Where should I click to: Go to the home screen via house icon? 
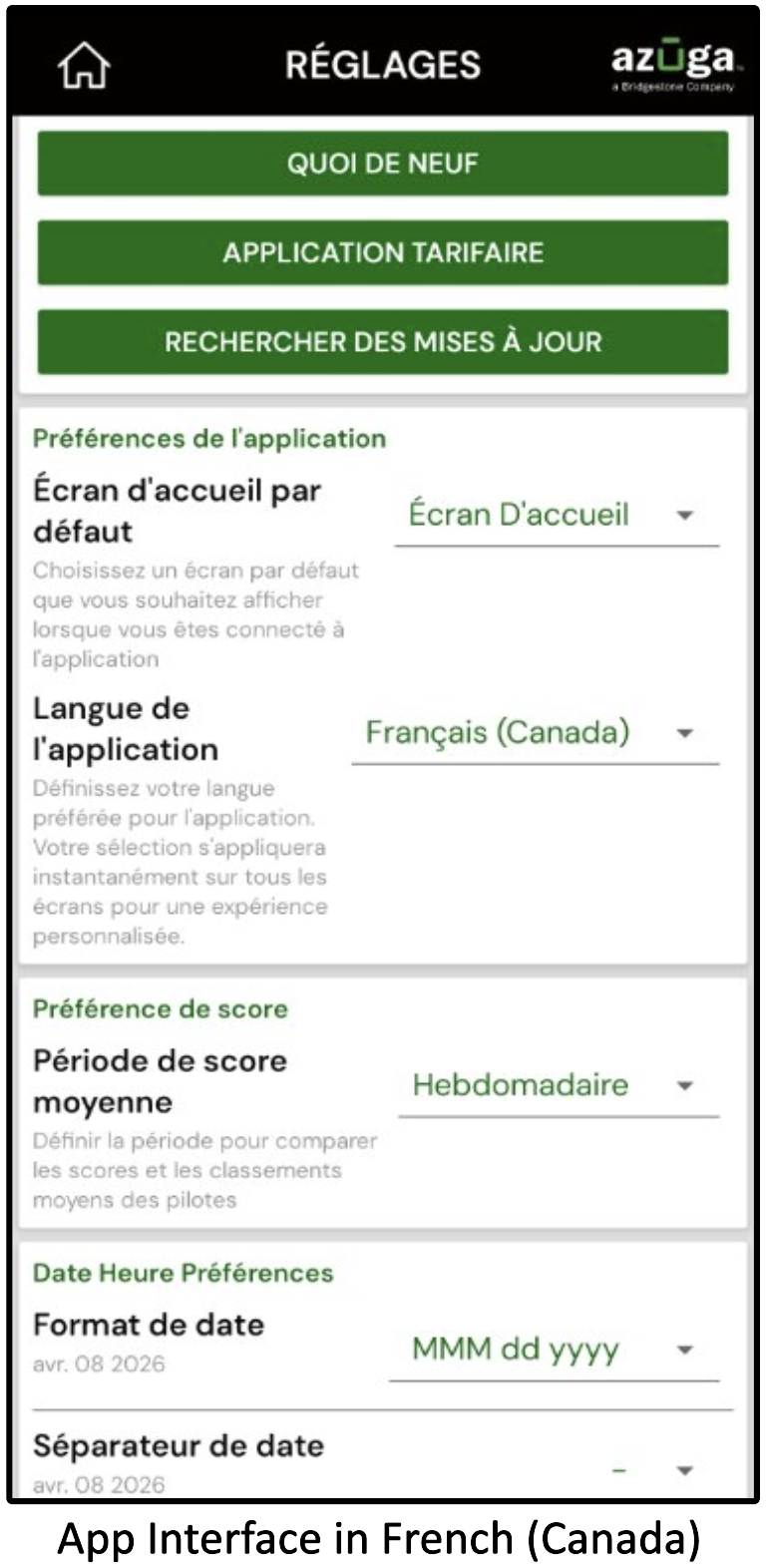84,67
